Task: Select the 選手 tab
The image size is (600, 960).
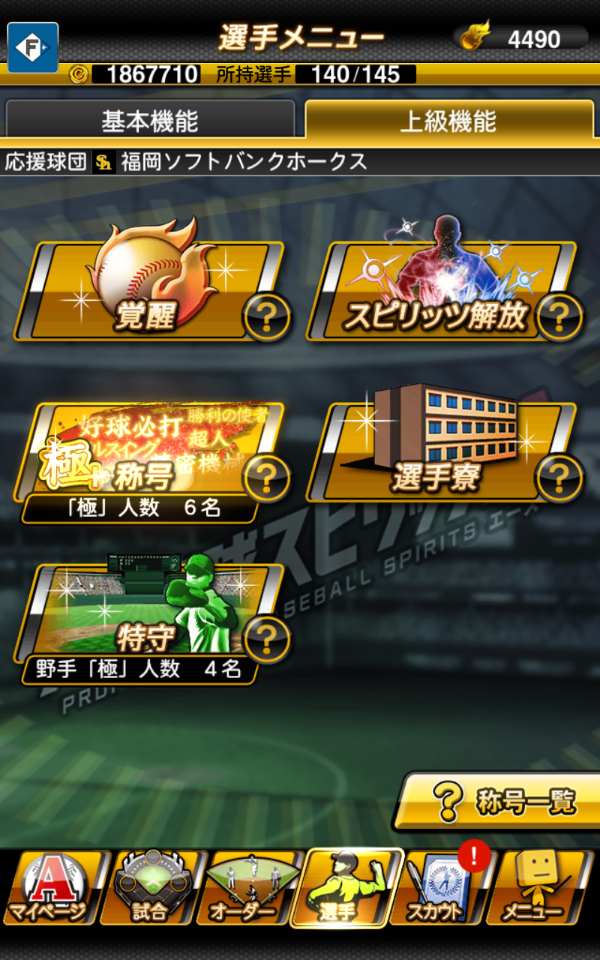Action: [345, 888]
